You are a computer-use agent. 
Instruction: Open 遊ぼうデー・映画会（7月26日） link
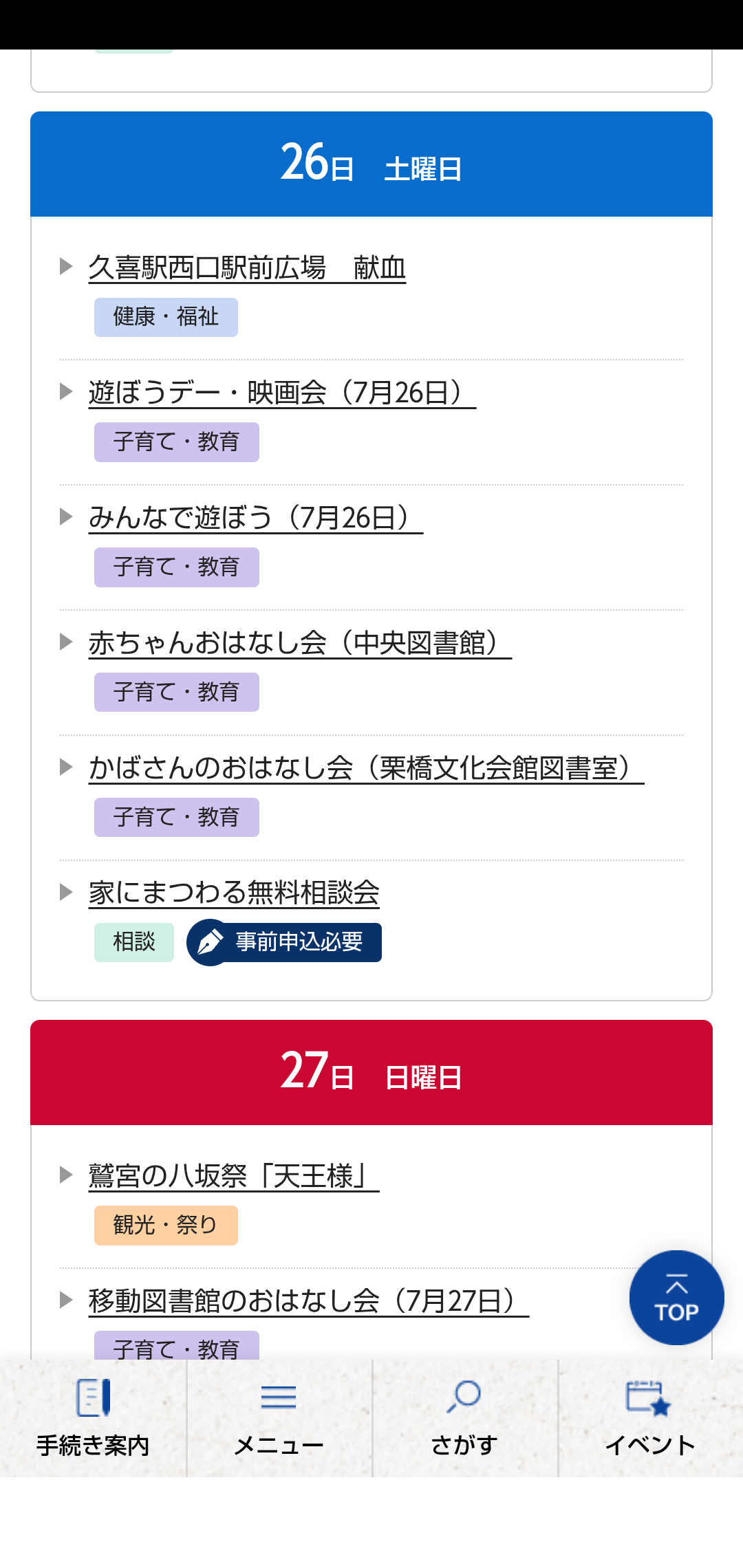click(x=282, y=393)
